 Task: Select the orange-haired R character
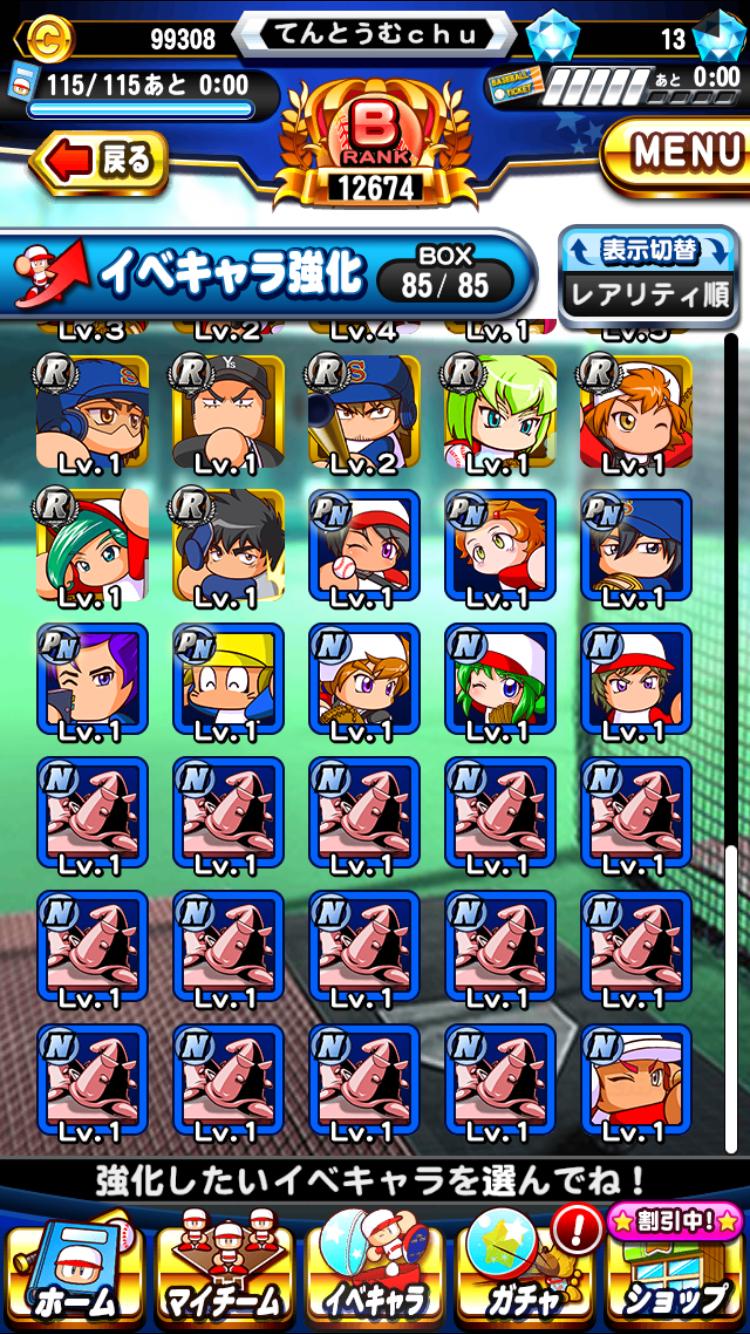click(635, 412)
